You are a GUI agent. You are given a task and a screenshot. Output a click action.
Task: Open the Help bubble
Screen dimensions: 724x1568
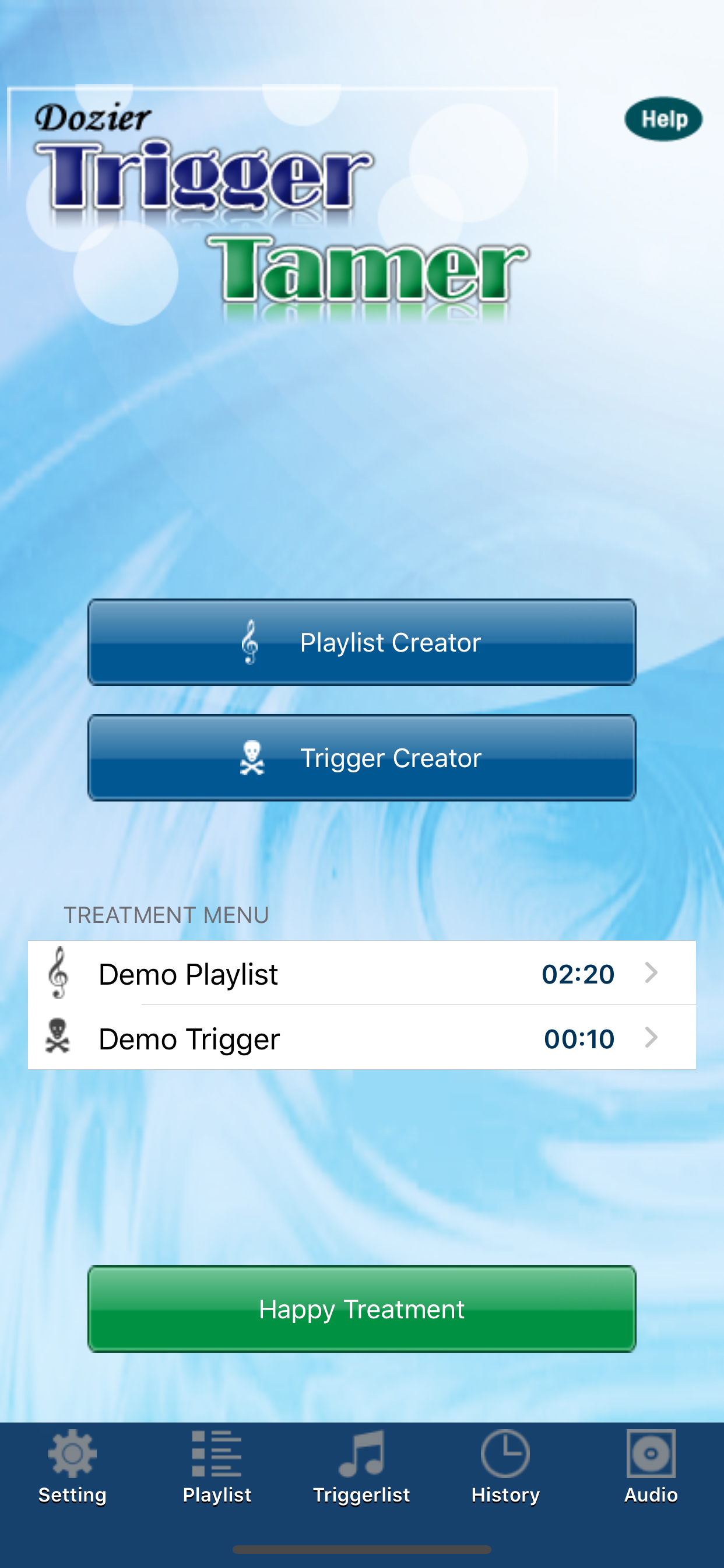[664, 120]
